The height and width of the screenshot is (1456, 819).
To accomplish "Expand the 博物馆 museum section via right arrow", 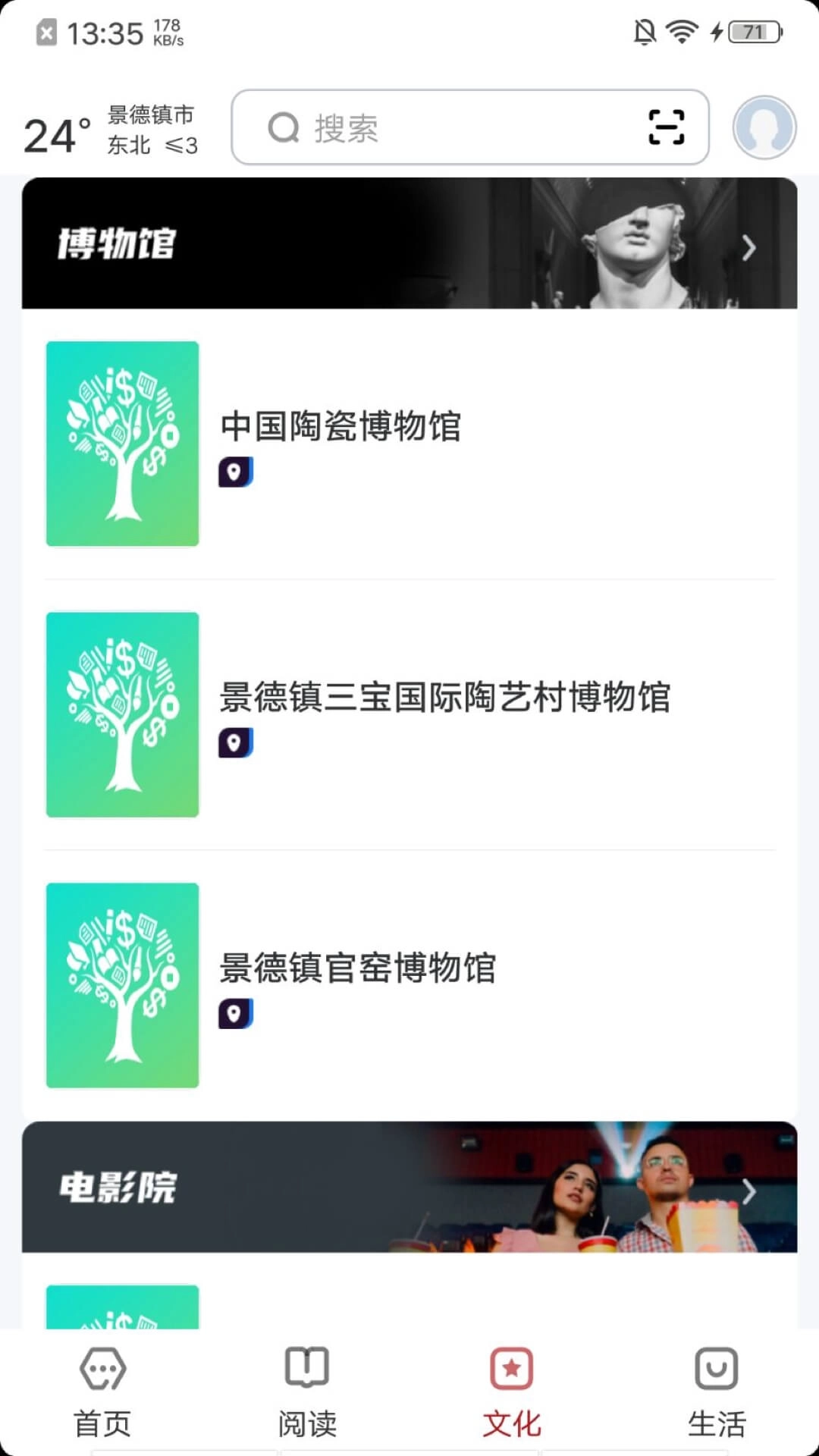I will 750,247.
